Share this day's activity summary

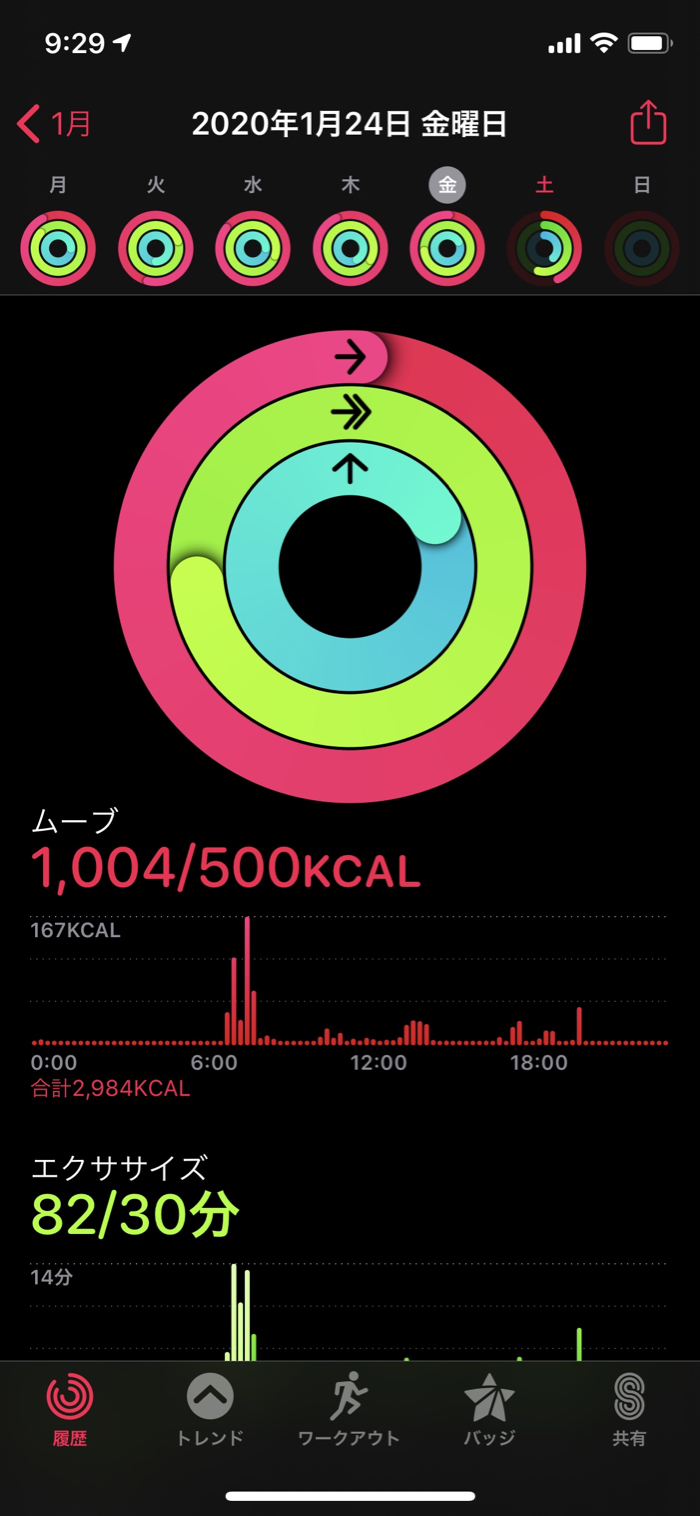tap(648, 124)
